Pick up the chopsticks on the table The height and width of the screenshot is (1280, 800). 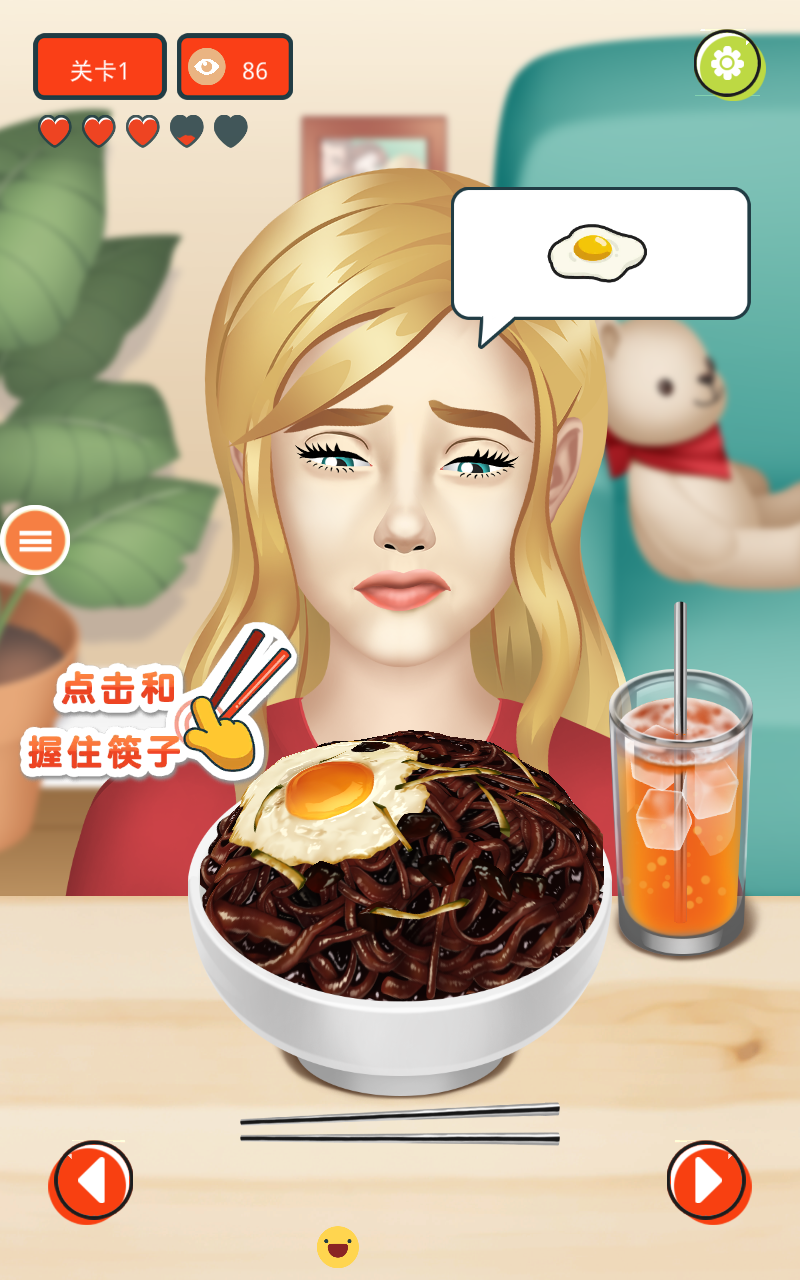(x=400, y=1123)
